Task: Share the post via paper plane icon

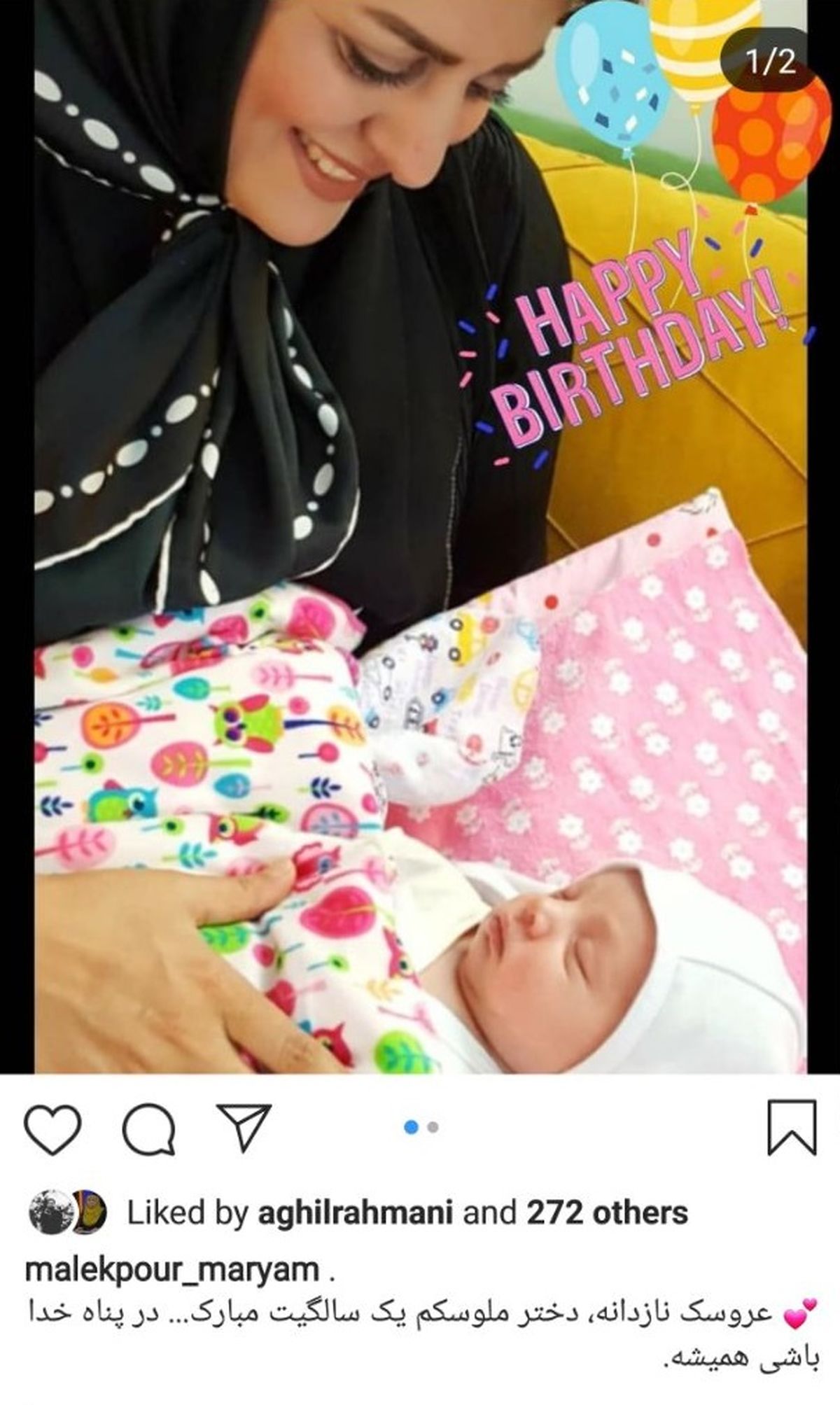Action: pos(243,1126)
